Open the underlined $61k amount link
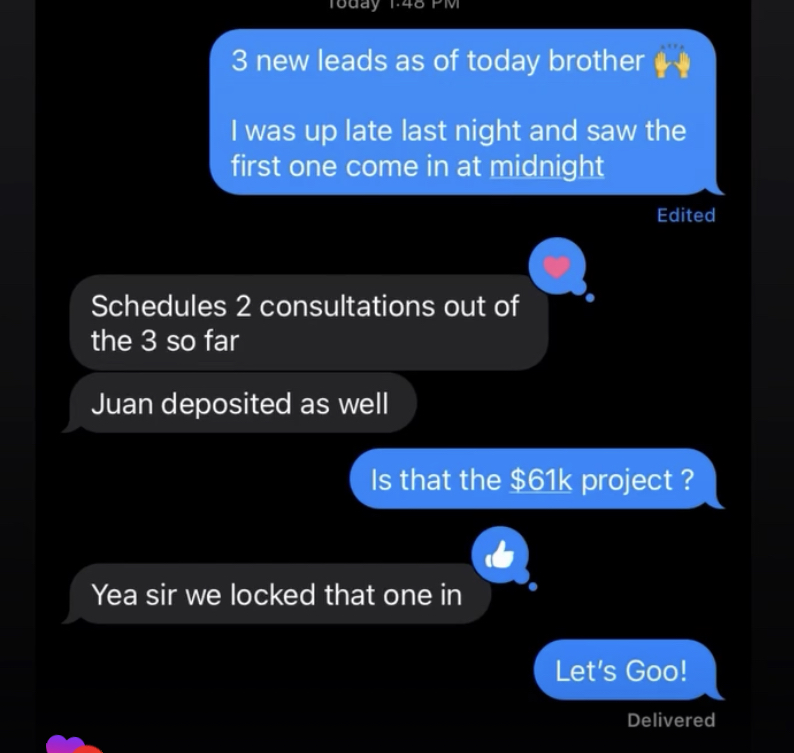This screenshot has height=753, width=794. point(540,480)
